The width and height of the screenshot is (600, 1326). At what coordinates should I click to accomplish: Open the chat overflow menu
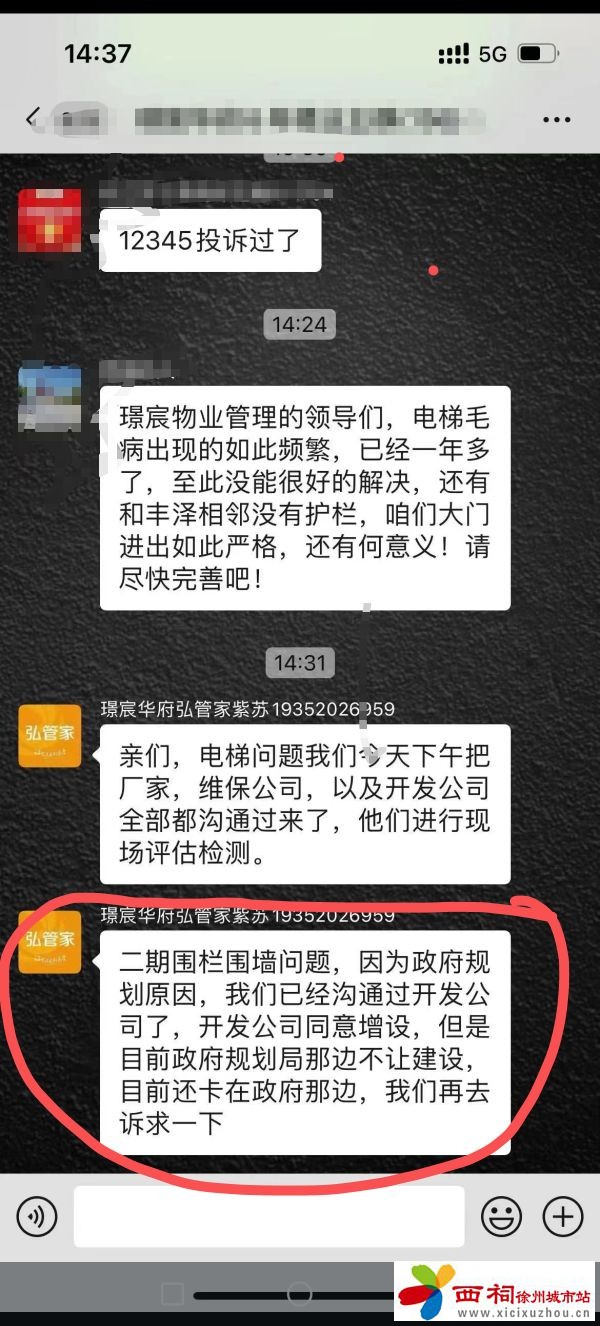coord(556,119)
